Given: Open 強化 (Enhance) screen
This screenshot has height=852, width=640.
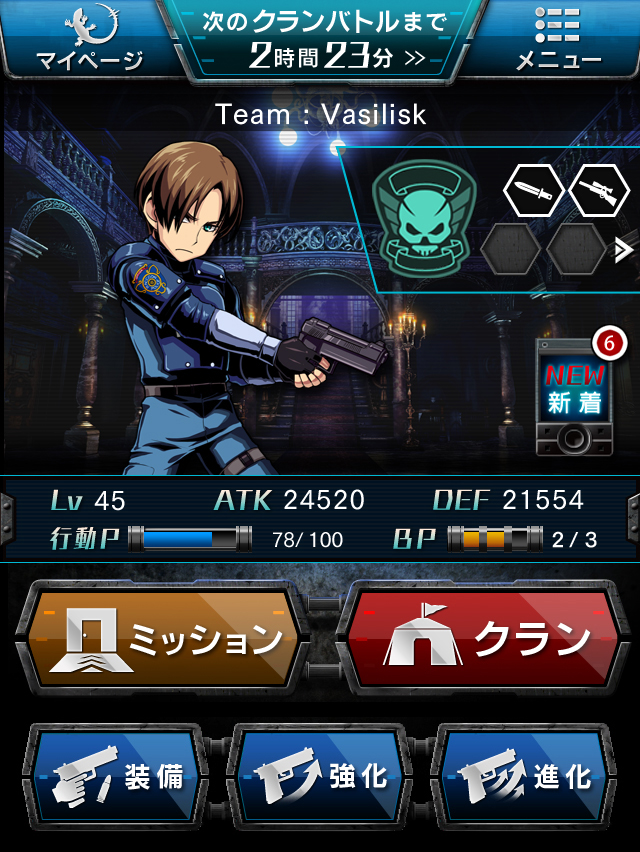Looking at the screenshot, I should coord(320,776).
